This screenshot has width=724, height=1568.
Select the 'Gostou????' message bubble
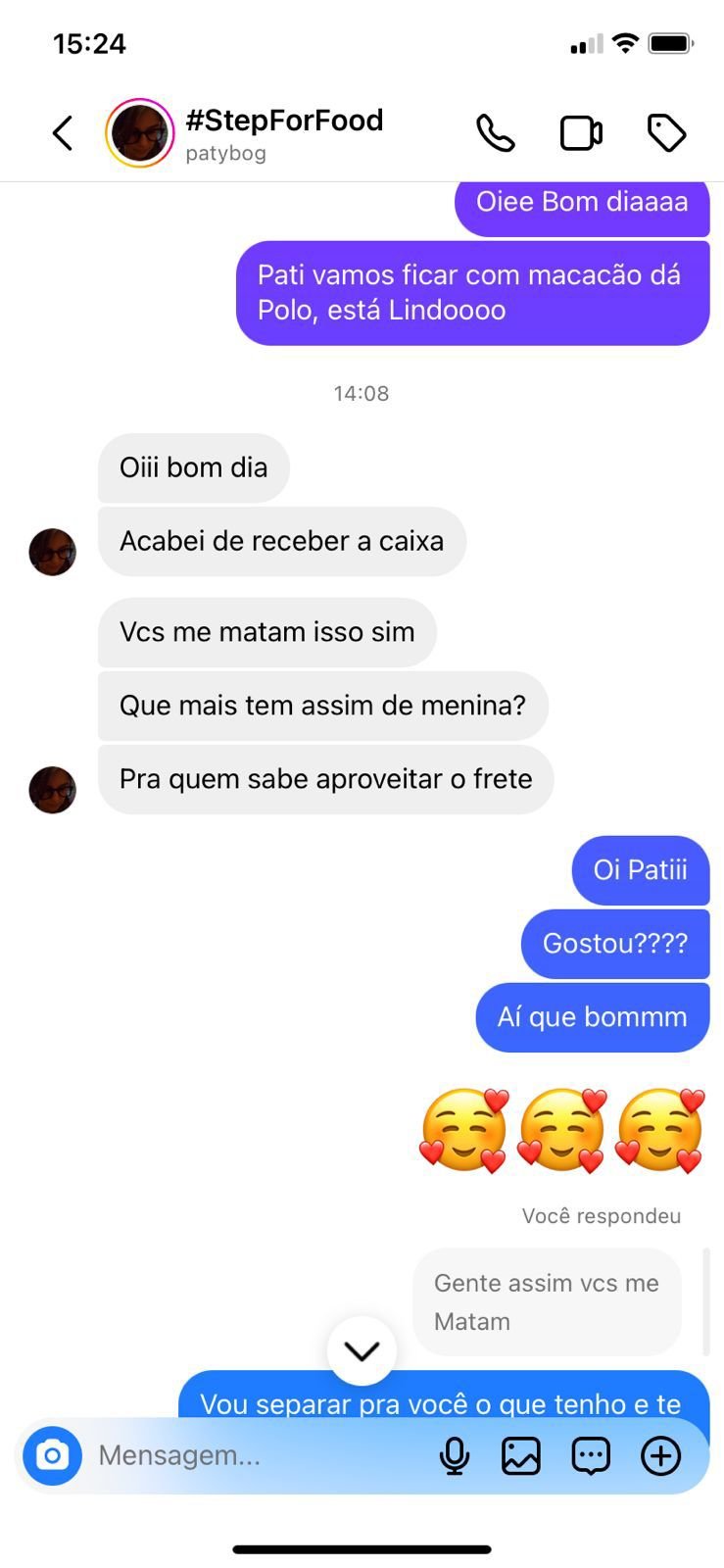coord(614,944)
